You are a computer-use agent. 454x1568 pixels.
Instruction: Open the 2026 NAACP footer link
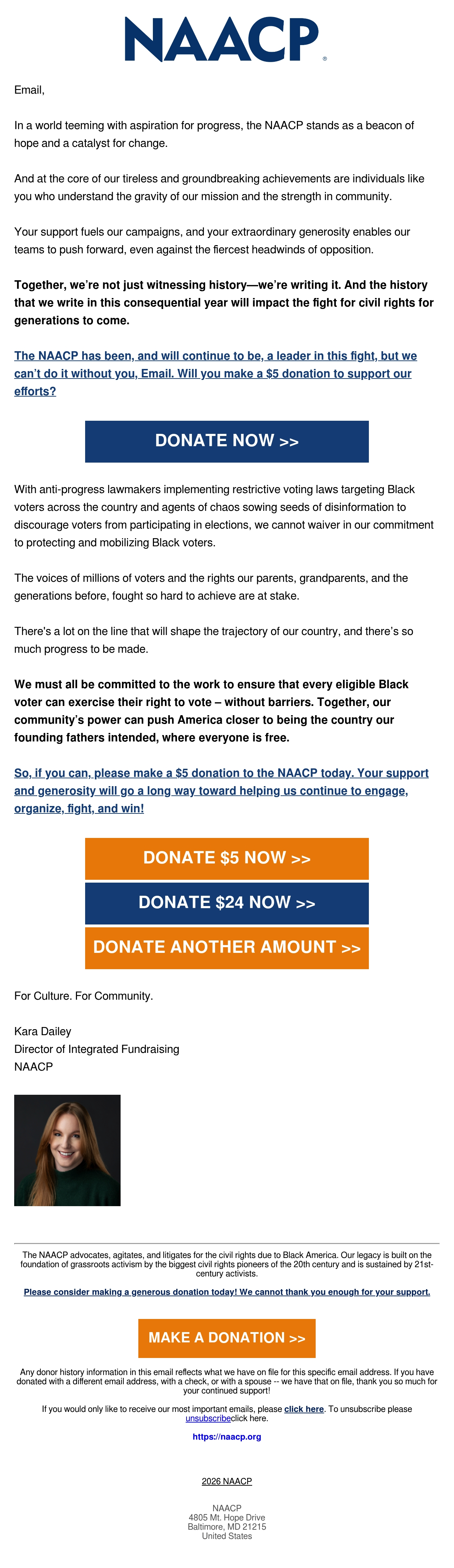[226, 1480]
